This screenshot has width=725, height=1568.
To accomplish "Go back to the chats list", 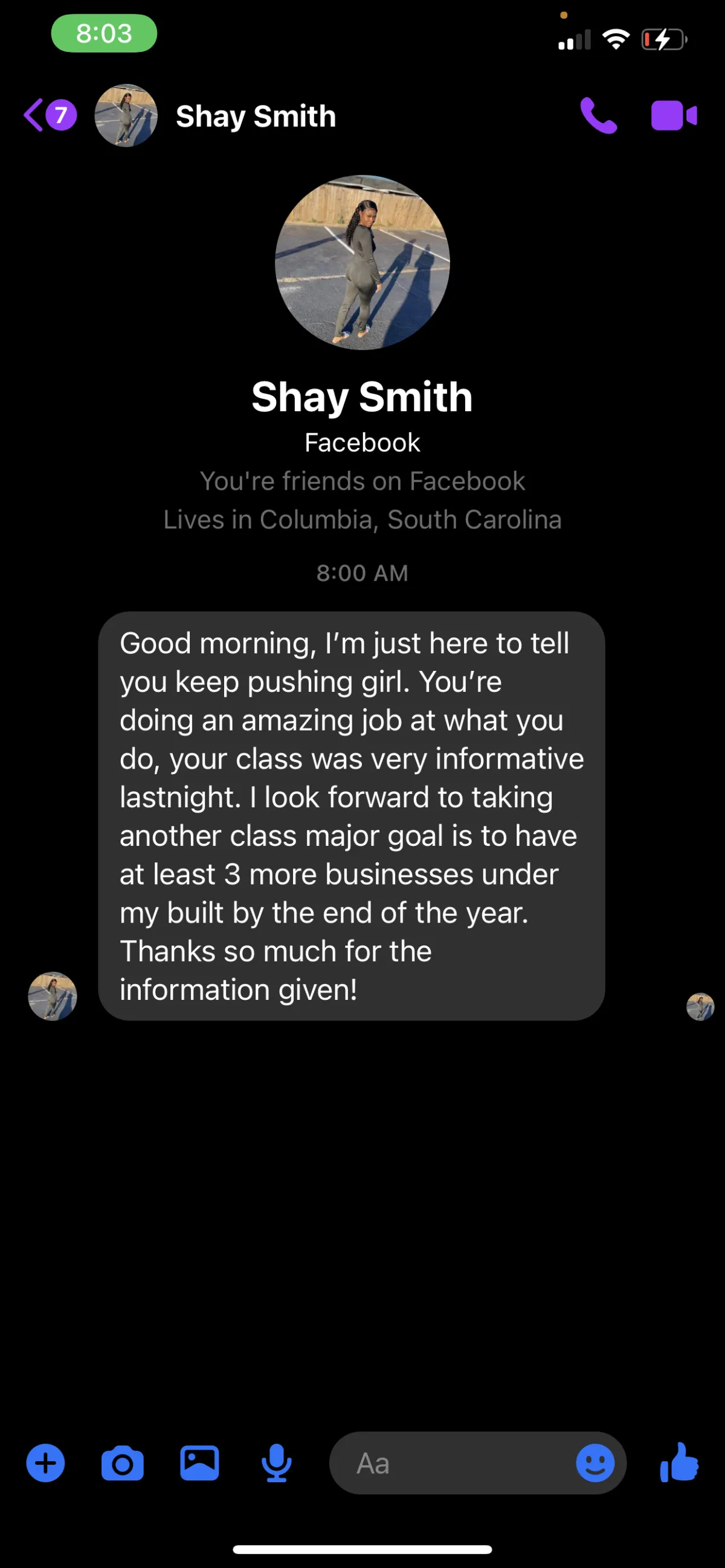I will (50, 115).
